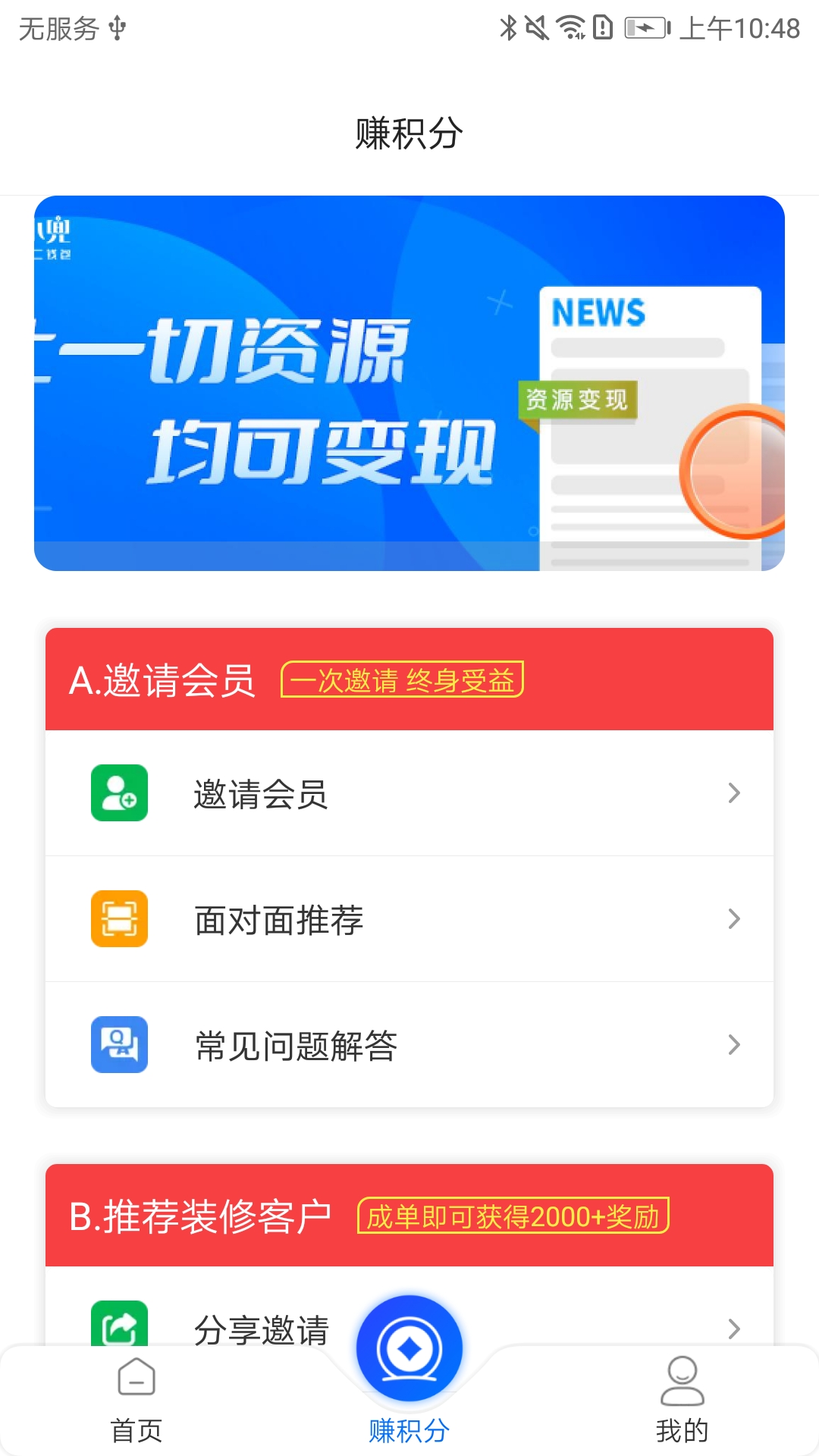
Task: Switch to the 首页 tab
Action: [136, 1400]
